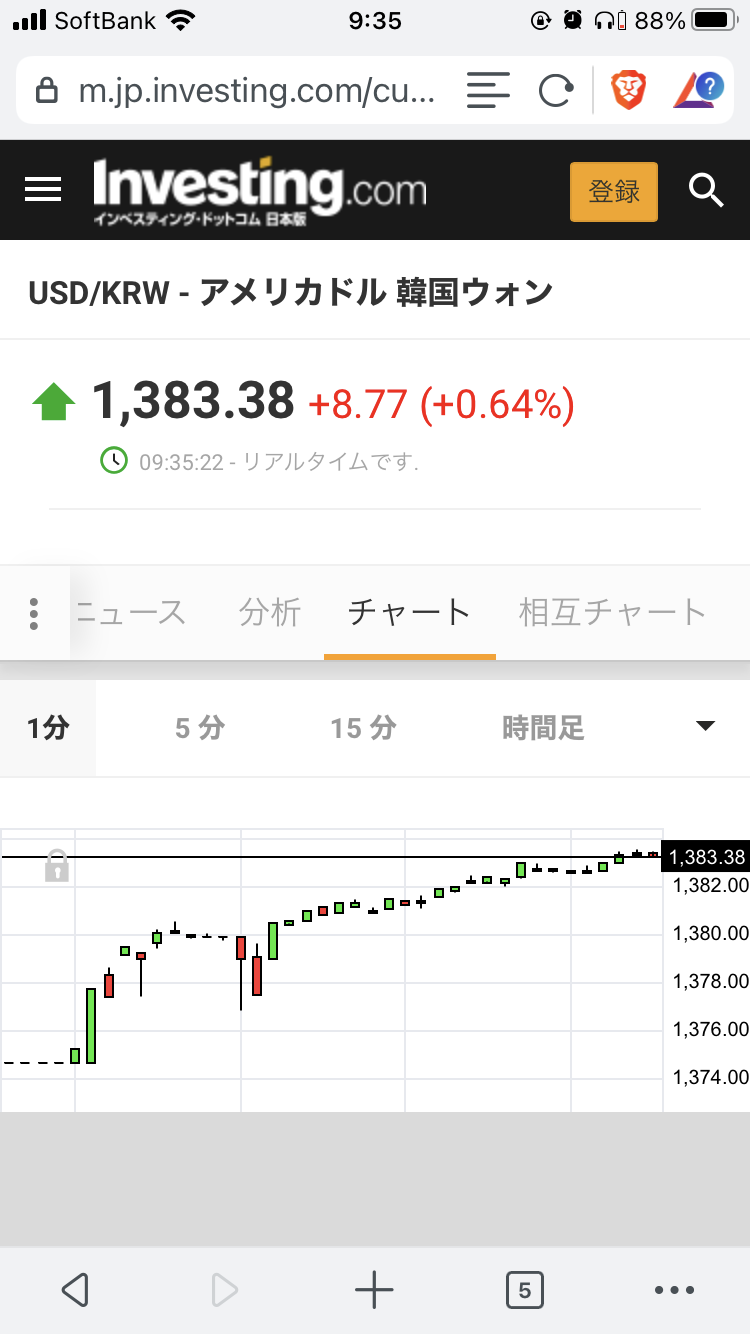750x1334 pixels.
Task: Open the Brave Shields lion icon
Action: click(x=629, y=92)
